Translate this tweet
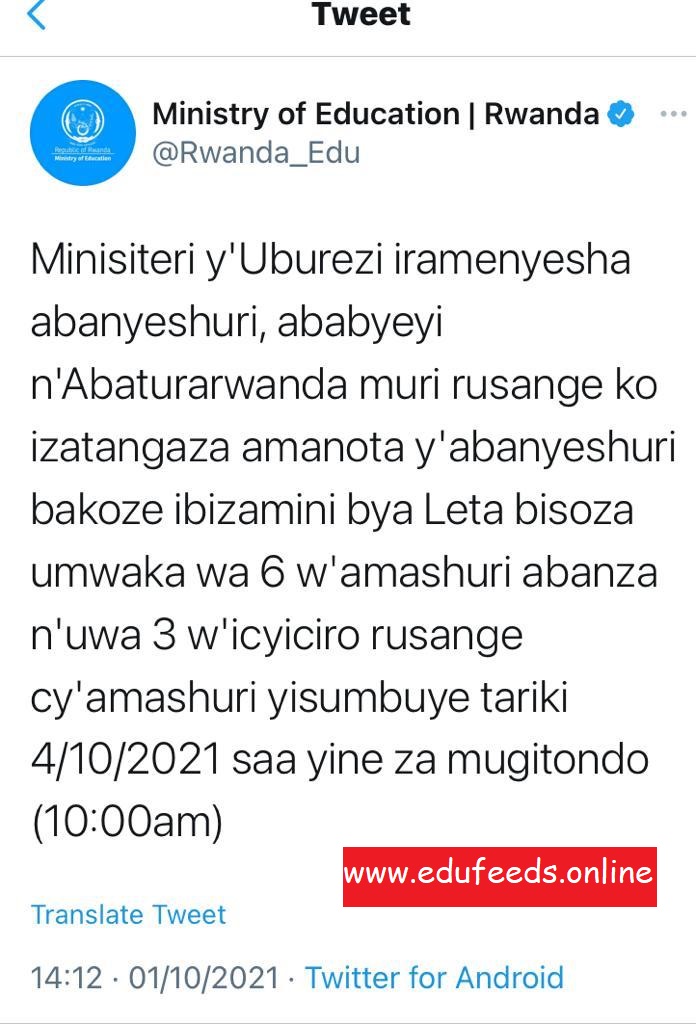696x1024 pixels. click(128, 914)
